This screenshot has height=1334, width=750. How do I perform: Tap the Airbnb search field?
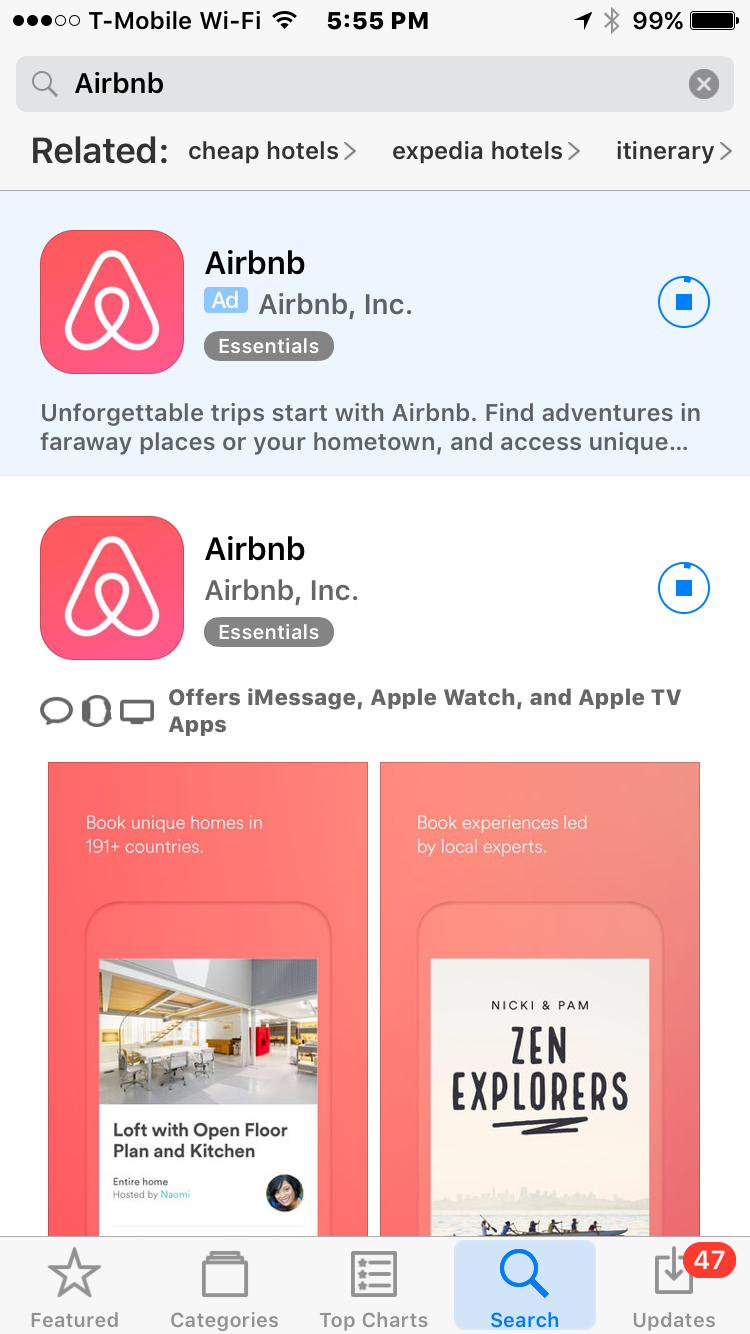tap(360, 84)
